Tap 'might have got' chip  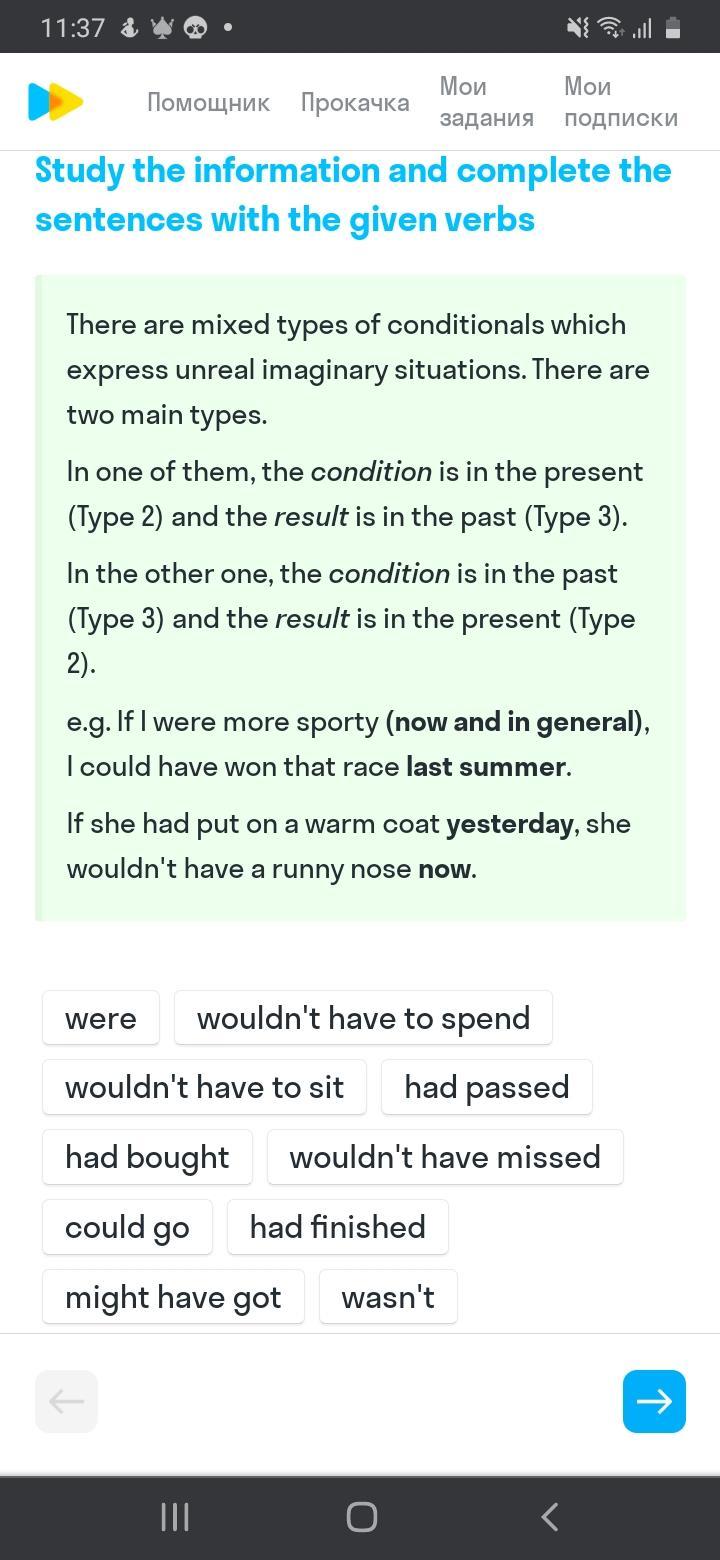[x=173, y=1297]
